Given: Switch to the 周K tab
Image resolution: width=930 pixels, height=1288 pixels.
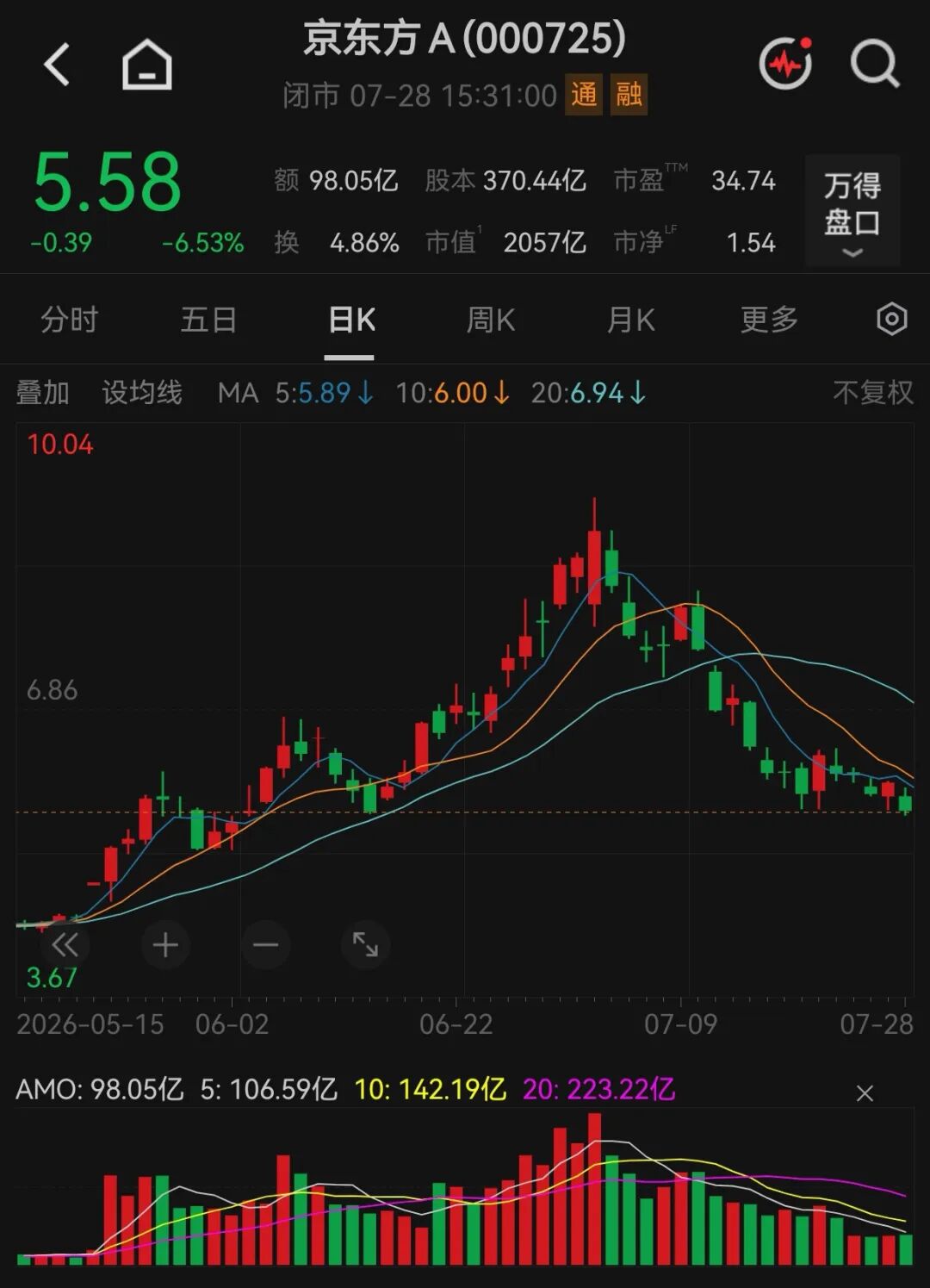Looking at the screenshot, I should 491,320.
